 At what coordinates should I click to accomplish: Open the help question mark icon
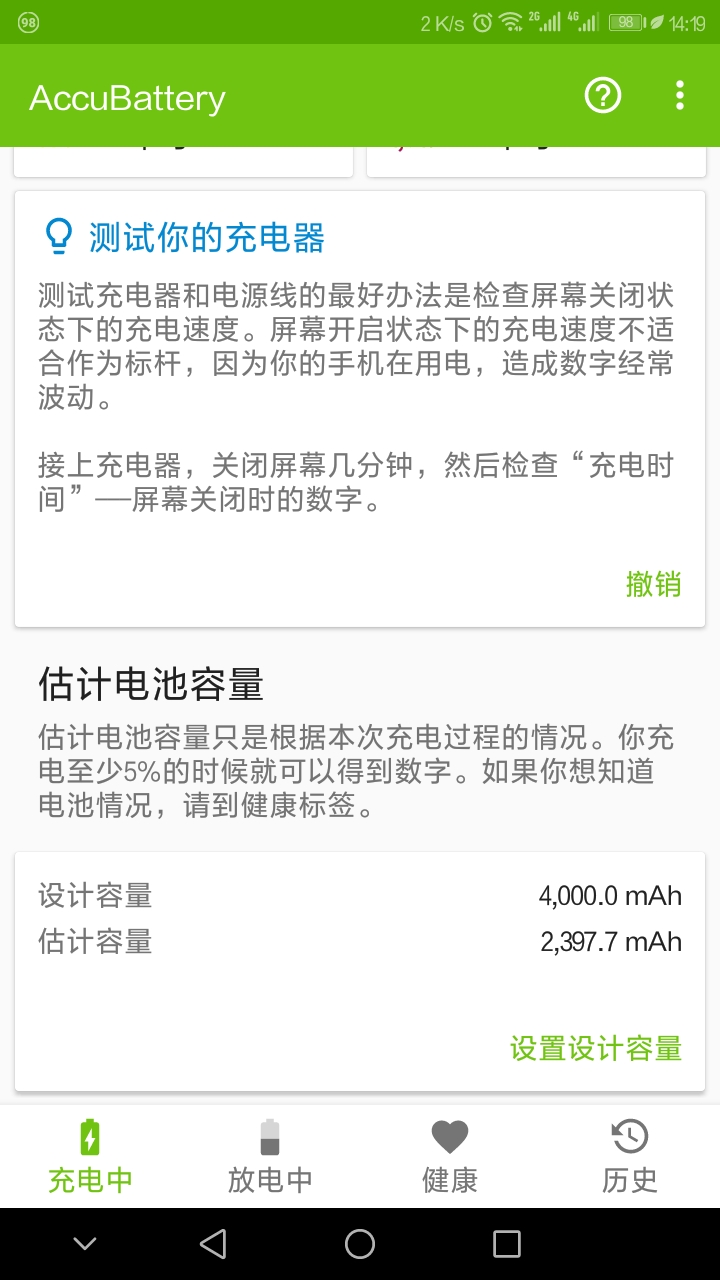603,96
